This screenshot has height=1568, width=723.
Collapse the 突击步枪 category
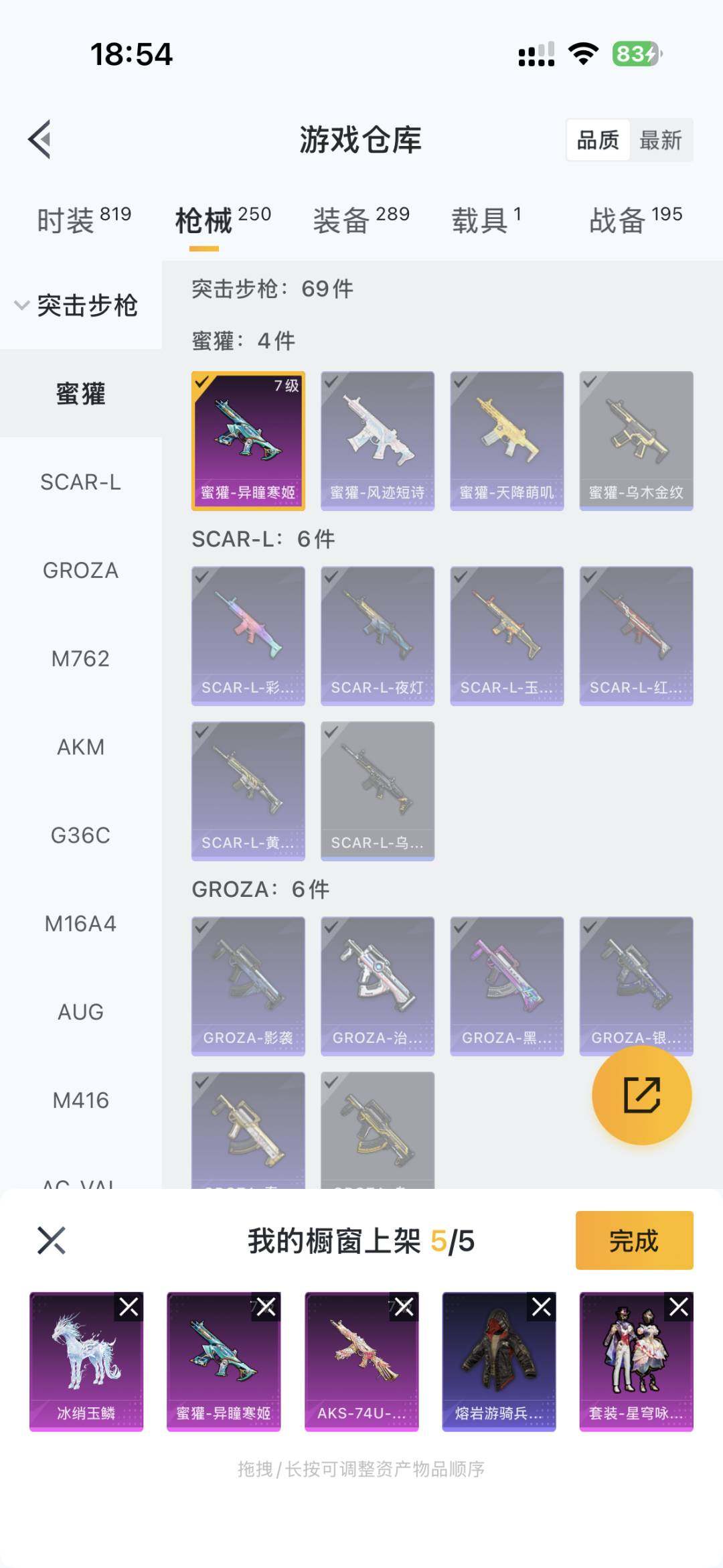(77, 305)
